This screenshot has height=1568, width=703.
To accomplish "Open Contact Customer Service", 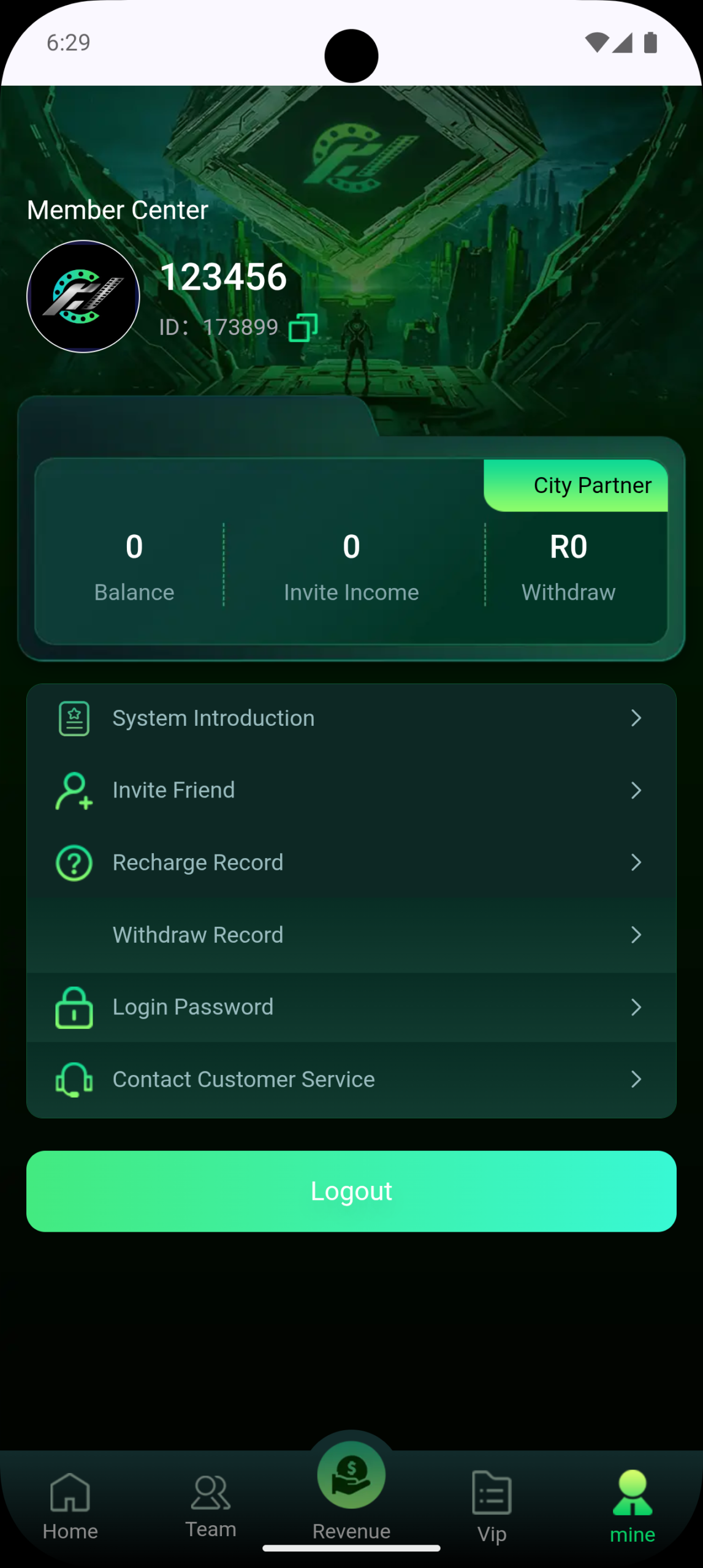I will click(351, 1079).
